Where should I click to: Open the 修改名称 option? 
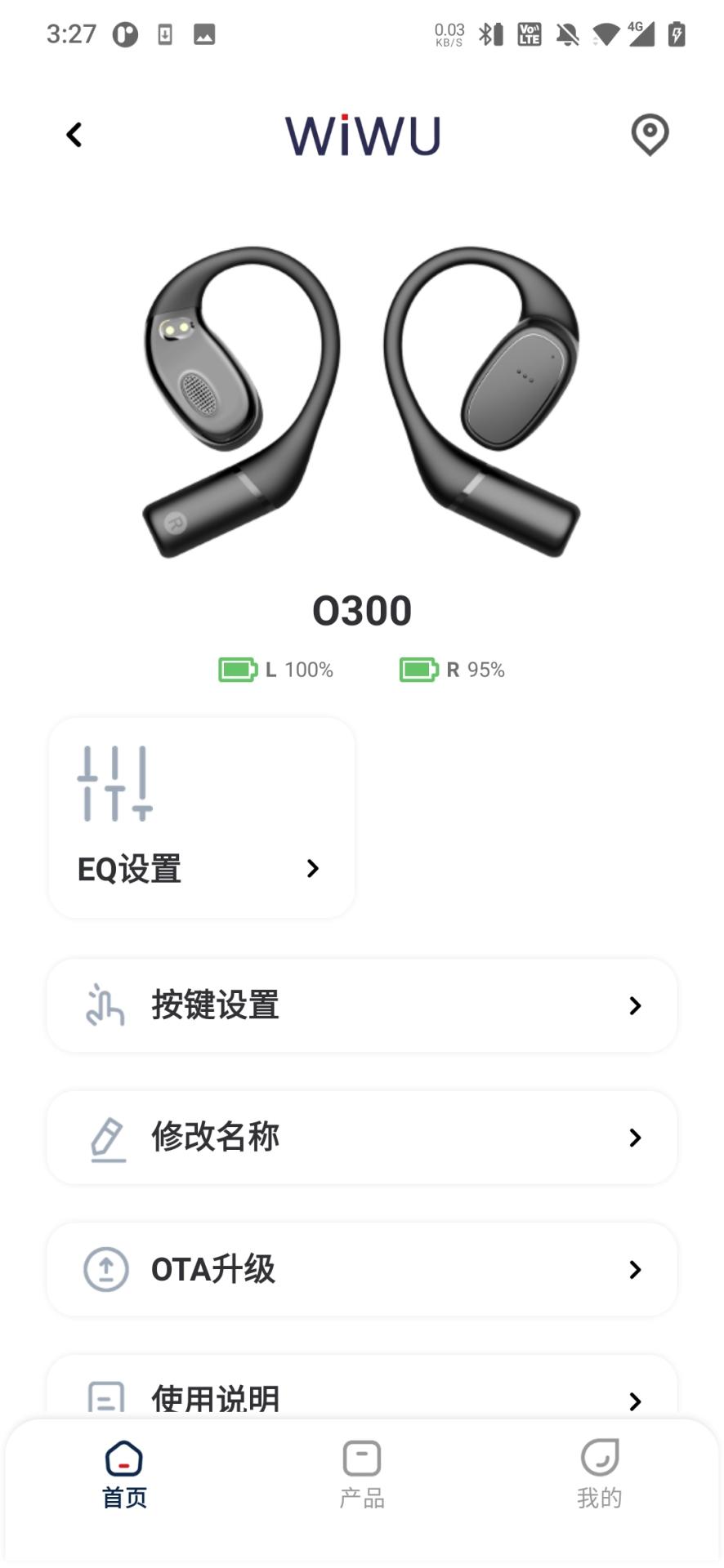362,1137
